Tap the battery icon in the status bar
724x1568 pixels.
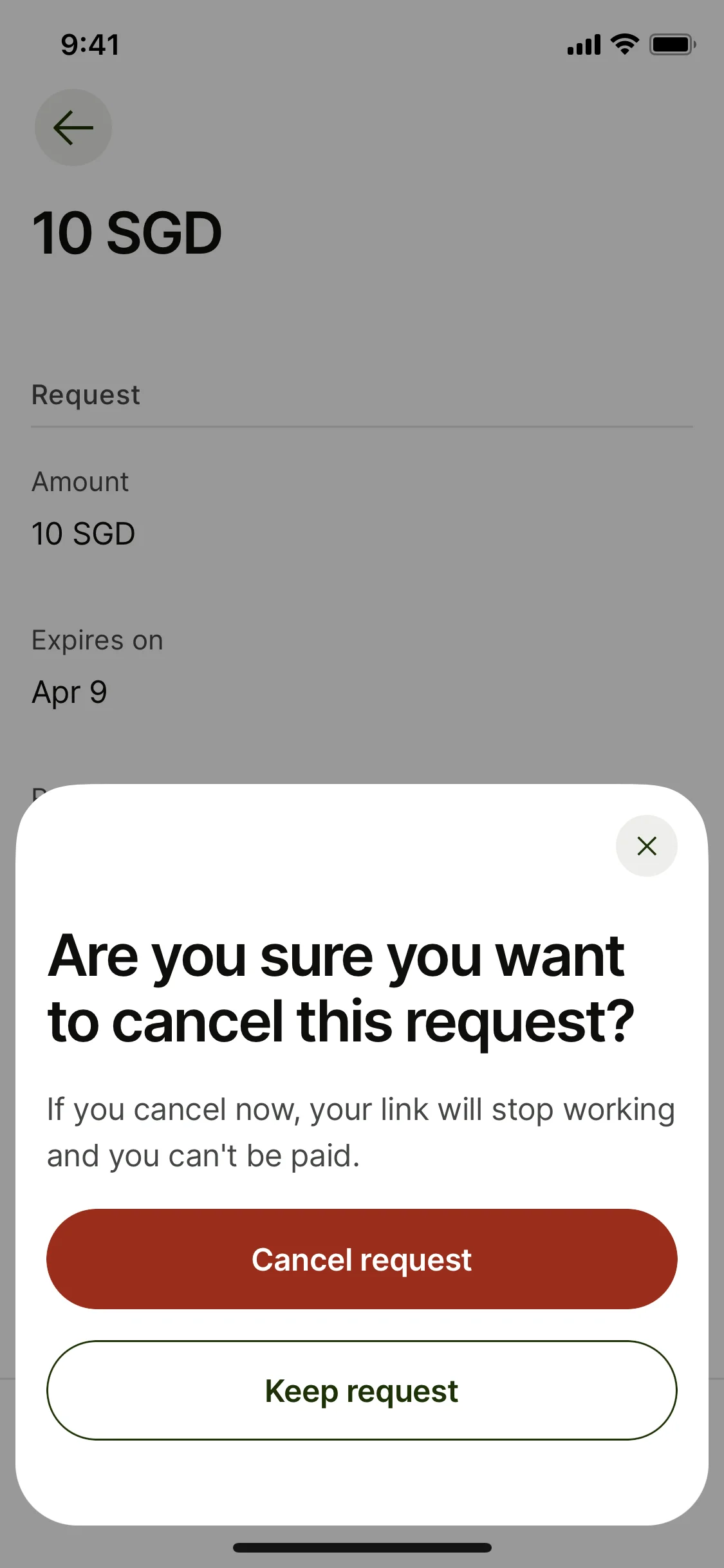(x=670, y=44)
